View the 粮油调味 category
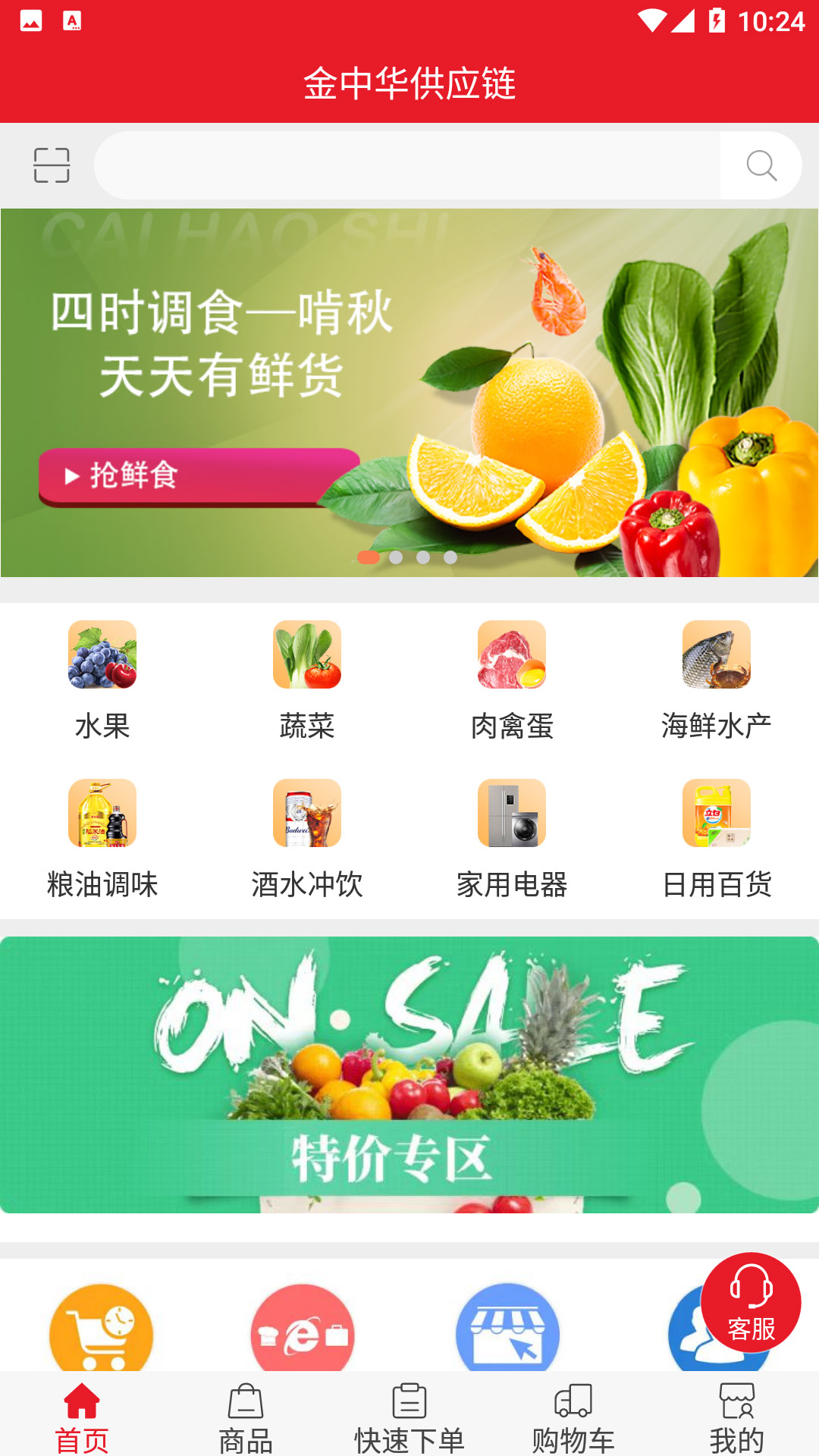This screenshot has height=1456, width=819. (102, 839)
